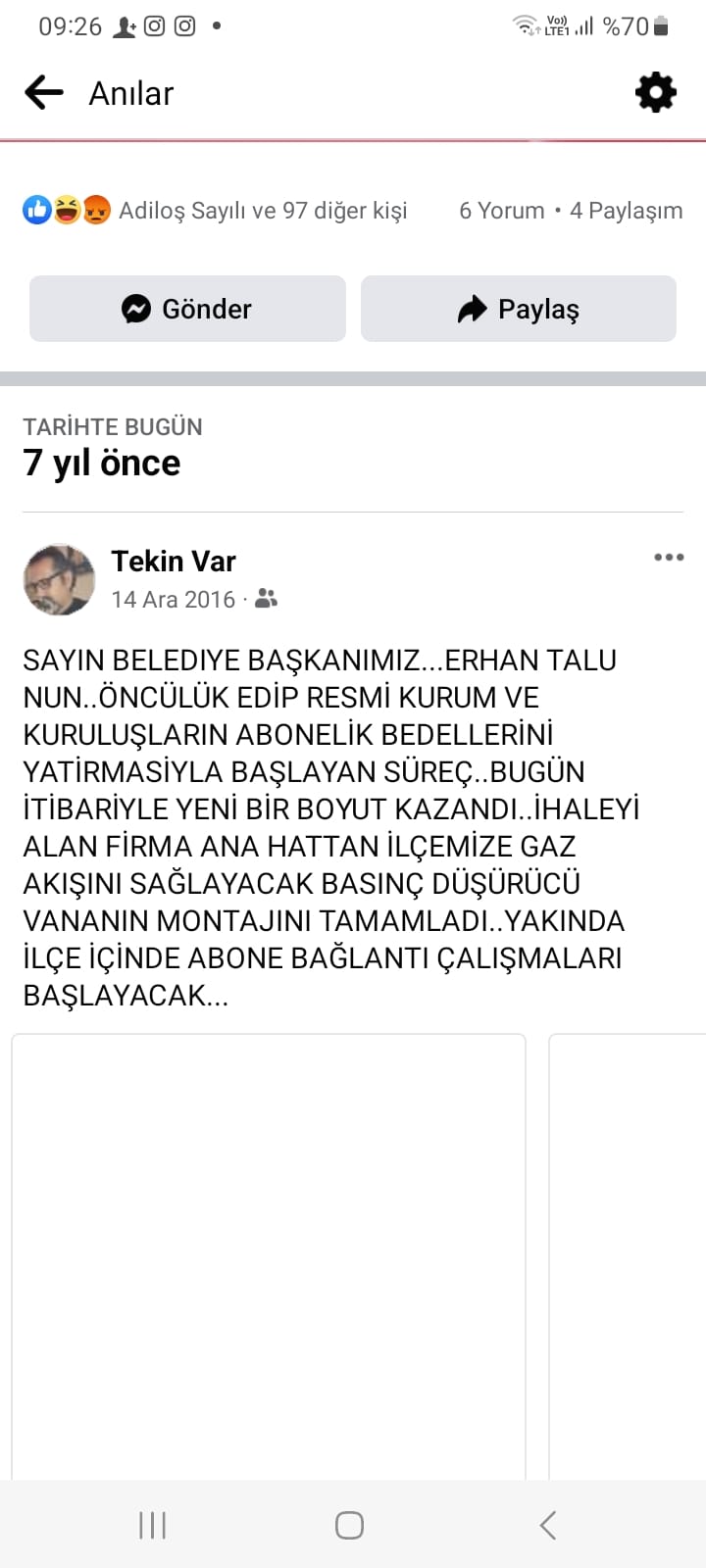This screenshot has height=1568, width=706.
Task: Open the post's three-dot options menu
Action: tap(669, 558)
